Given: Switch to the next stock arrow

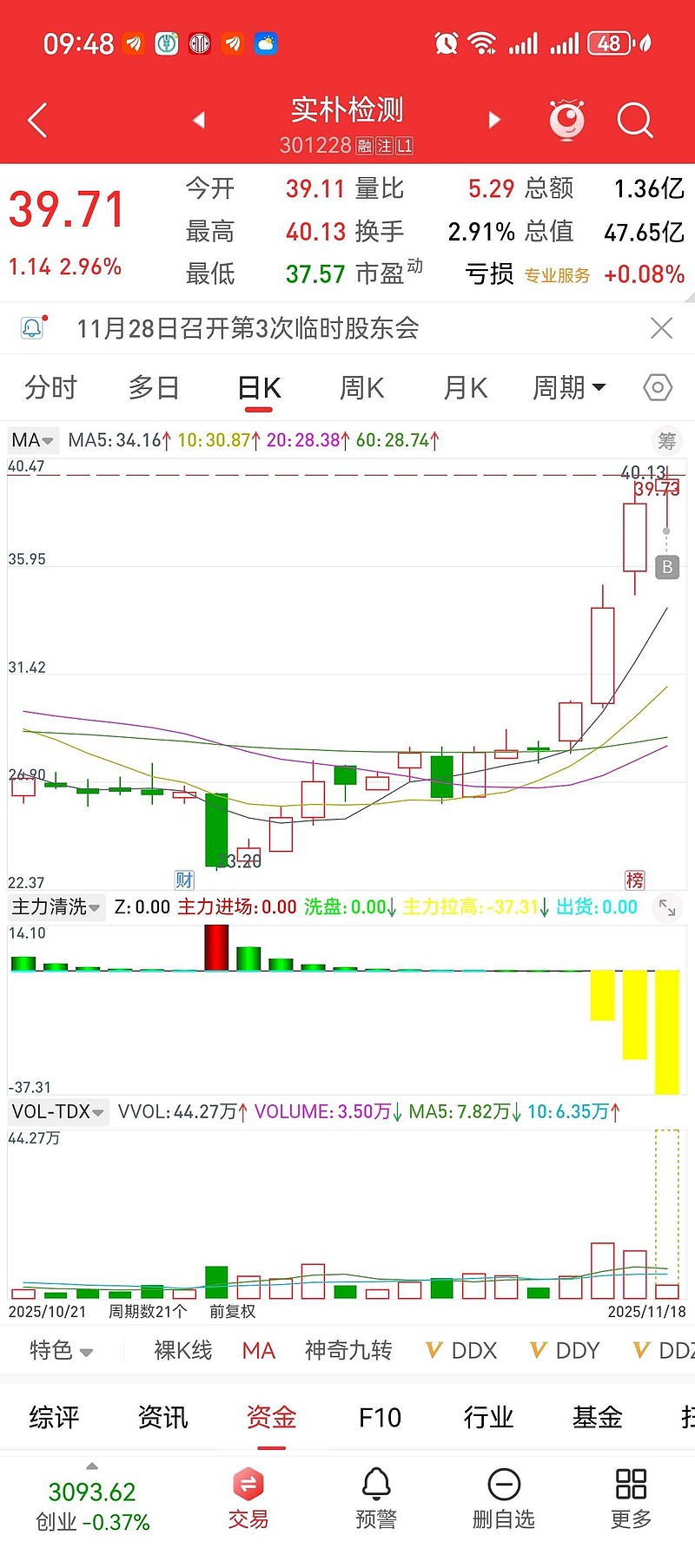Looking at the screenshot, I should [494, 120].
